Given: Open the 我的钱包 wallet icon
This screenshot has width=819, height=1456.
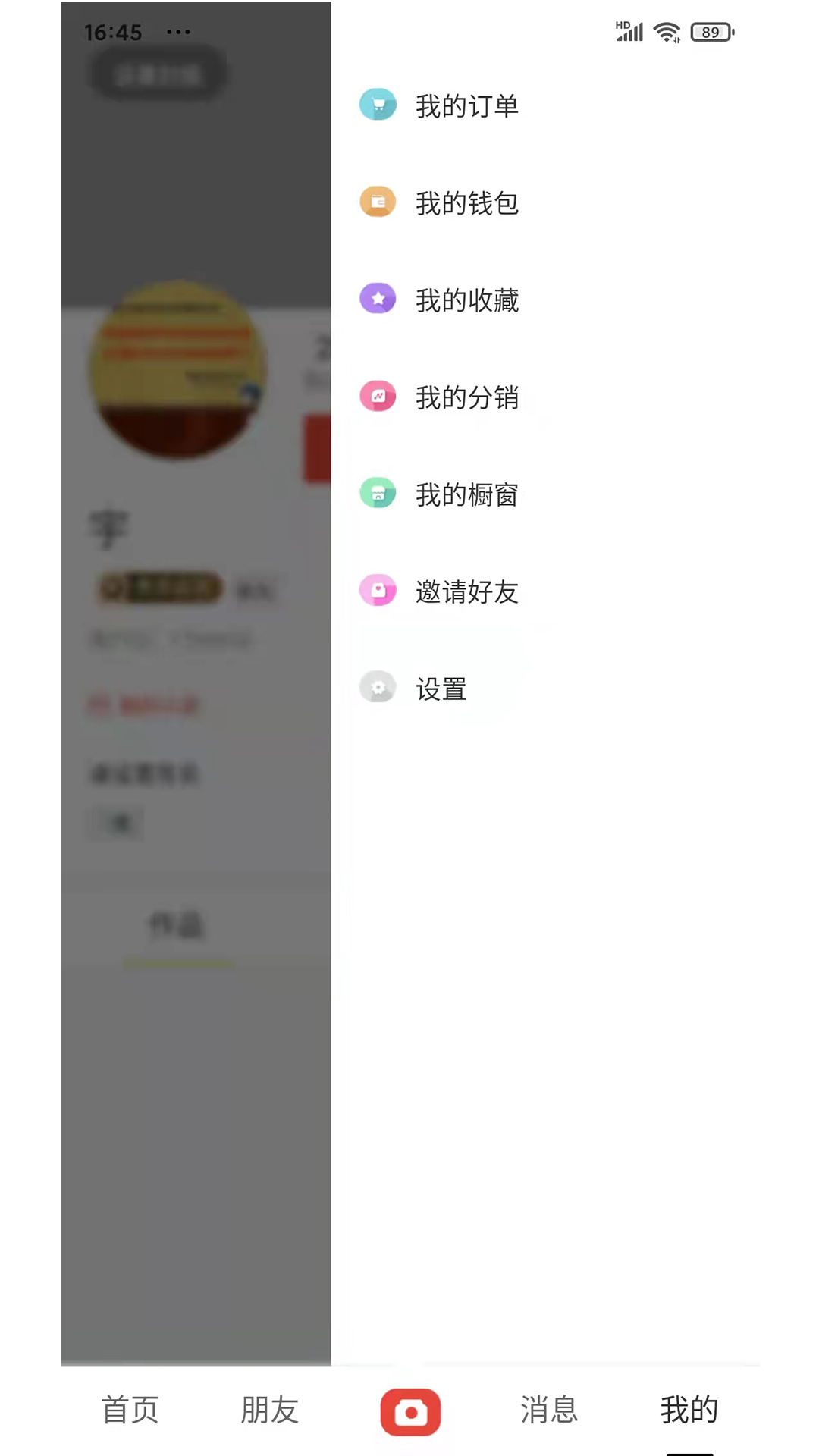Looking at the screenshot, I should 378,202.
